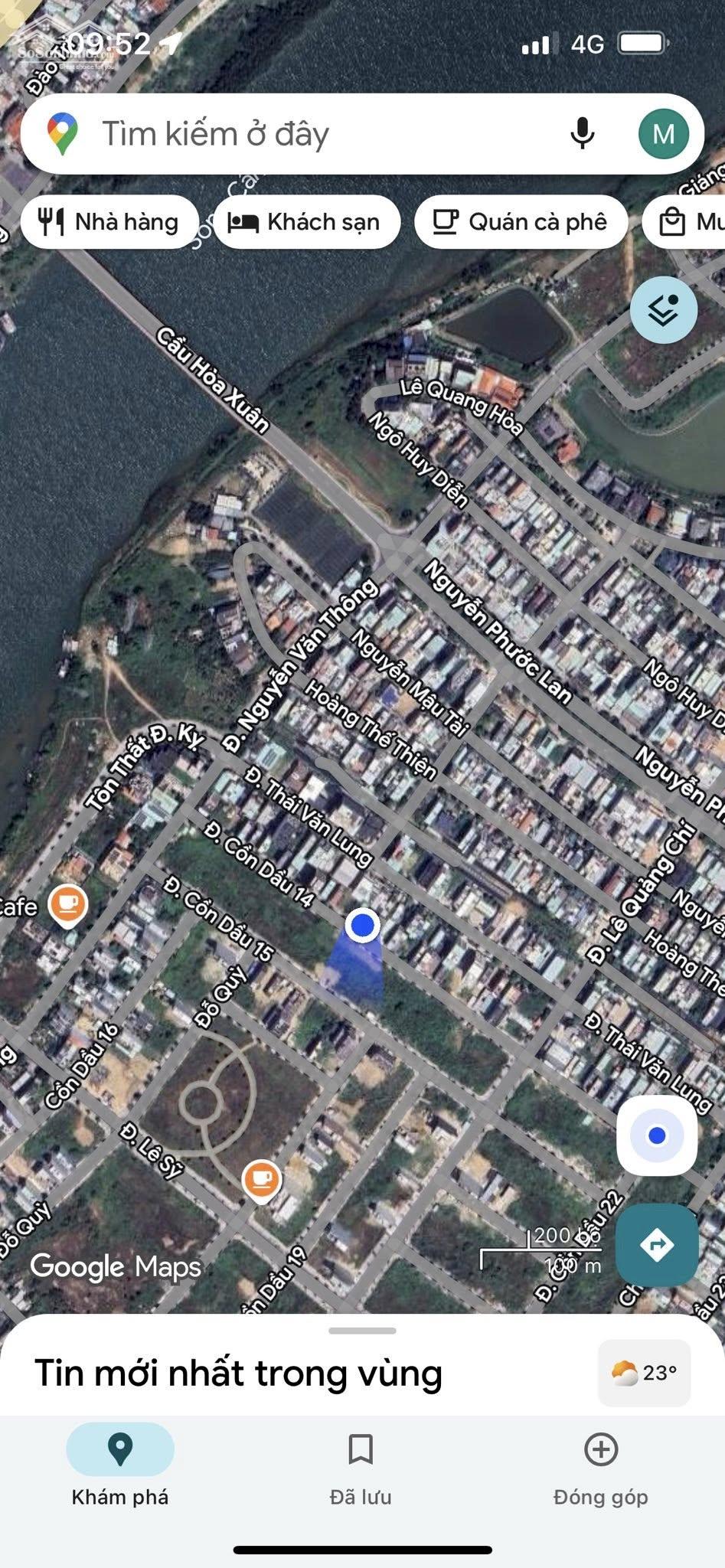Expand the 'Tin mới nhất trong vùng' sheet handle
The width and height of the screenshot is (725, 1568).
[x=362, y=1331]
